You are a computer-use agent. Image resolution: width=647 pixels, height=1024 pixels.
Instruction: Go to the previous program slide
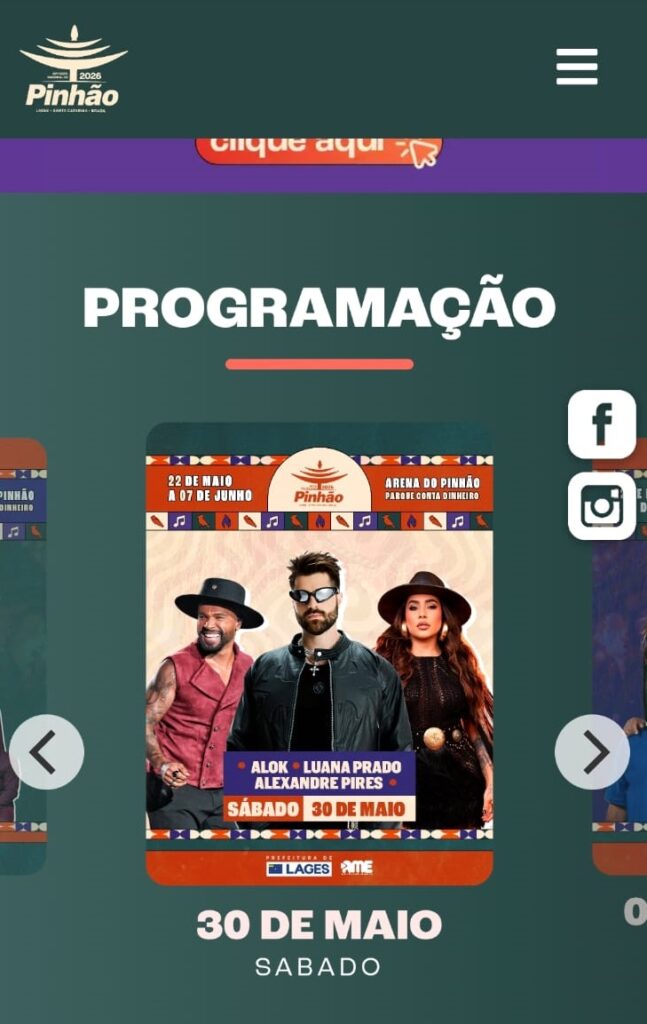tap(46, 752)
